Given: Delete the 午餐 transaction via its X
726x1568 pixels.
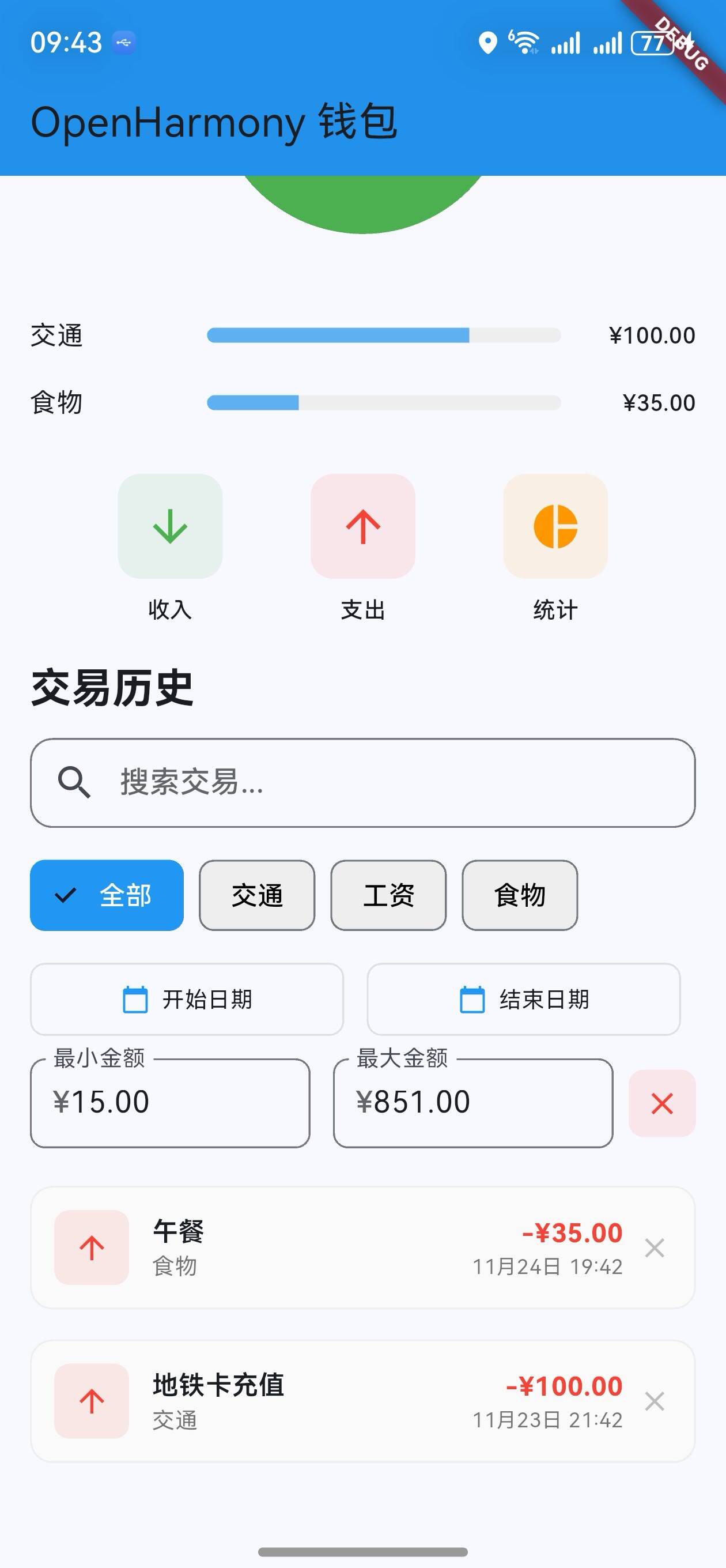Looking at the screenshot, I should coord(653,1249).
